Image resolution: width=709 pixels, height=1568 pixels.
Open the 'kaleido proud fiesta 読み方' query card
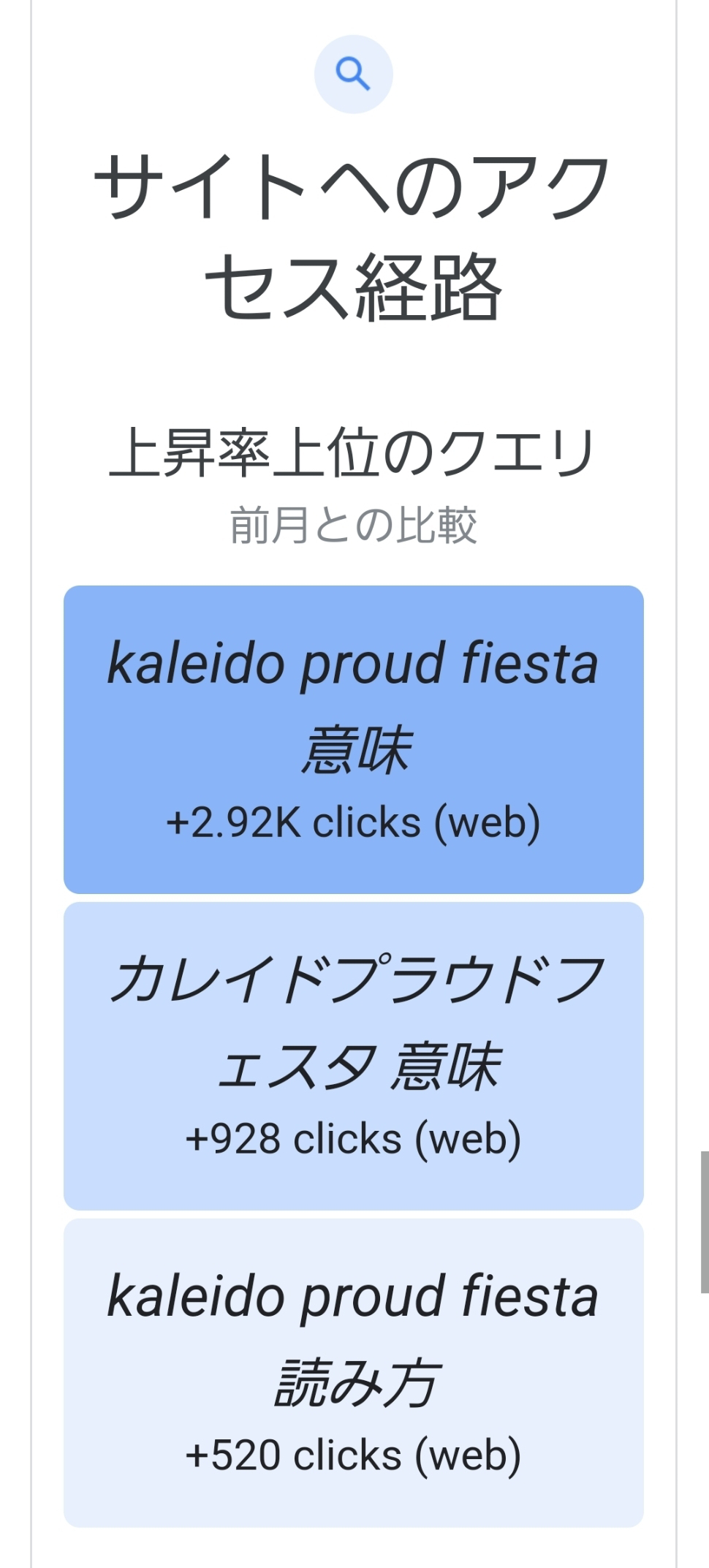pos(354,1372)
